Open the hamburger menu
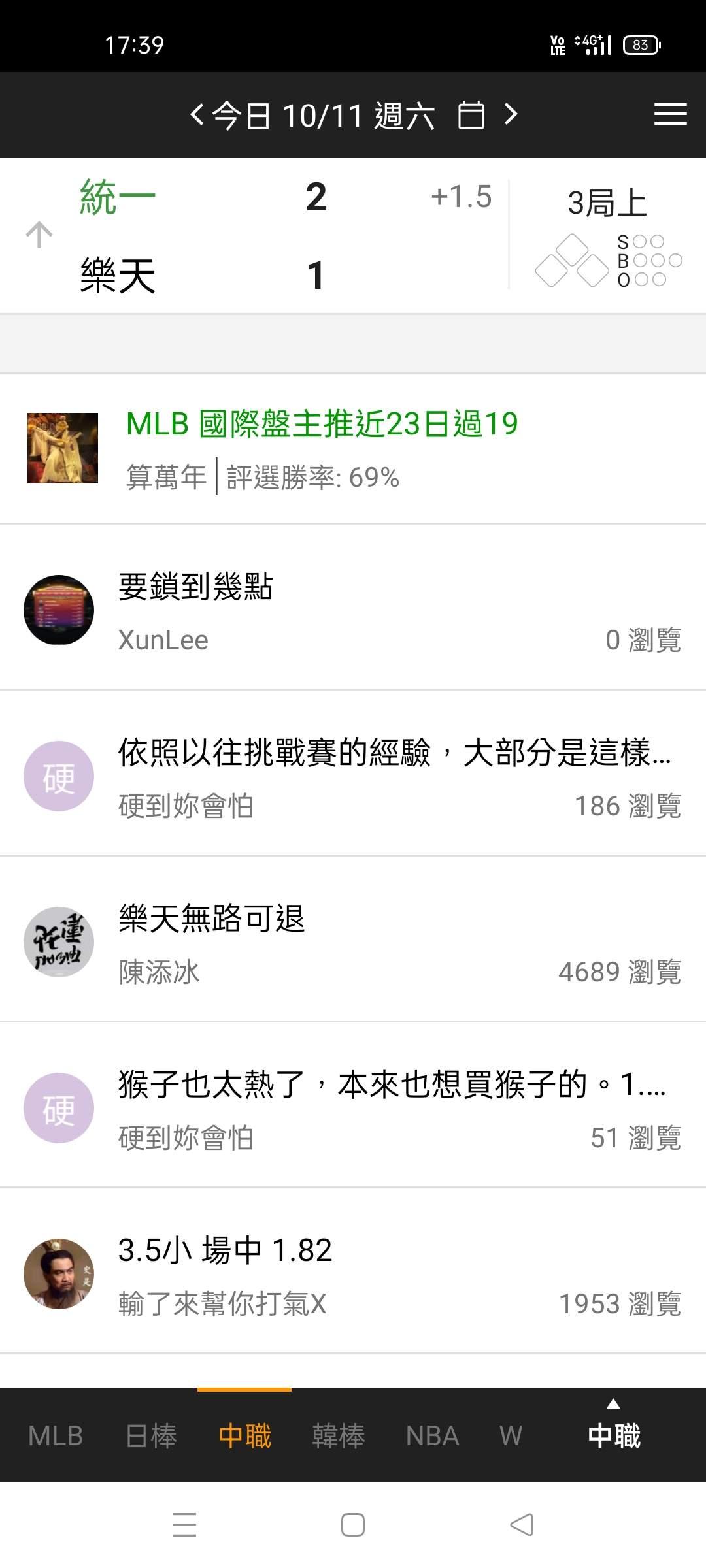This screenshot has height=1568, width=706. tap(670, 115)
